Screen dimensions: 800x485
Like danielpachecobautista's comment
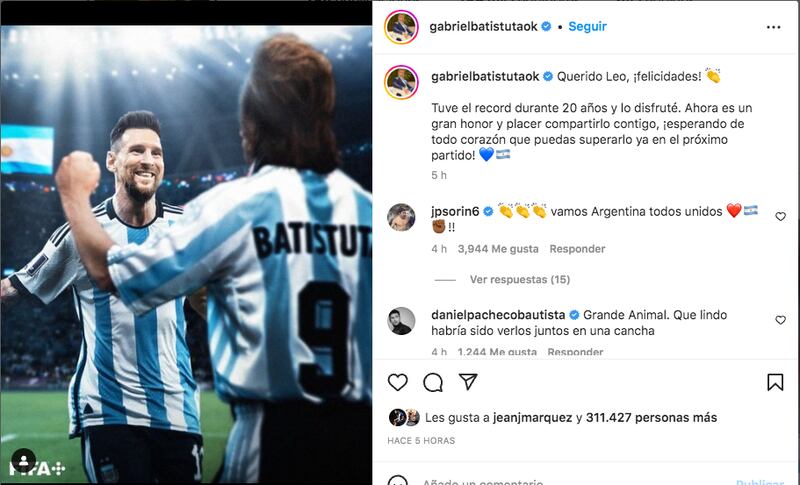(x=781, y=320)
